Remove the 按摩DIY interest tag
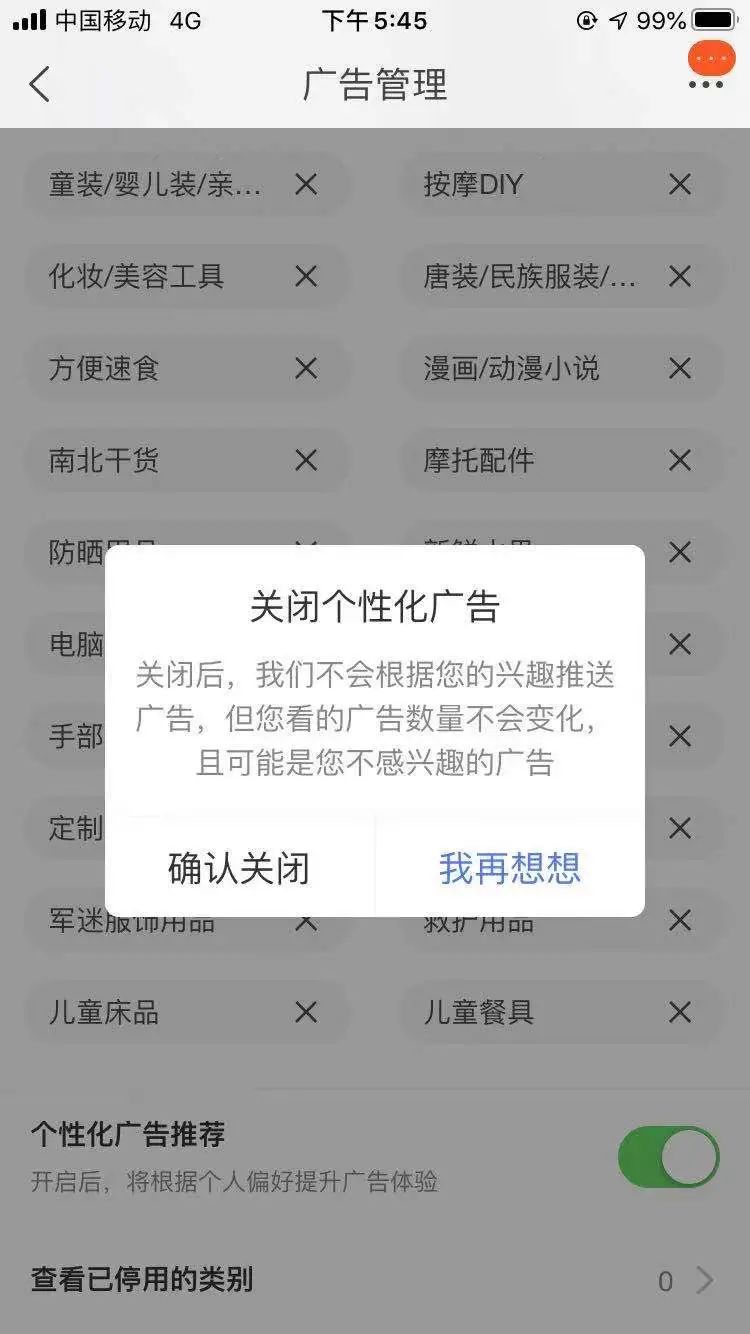This screenshot has width=750, height=1334. (x=680, y=184)
